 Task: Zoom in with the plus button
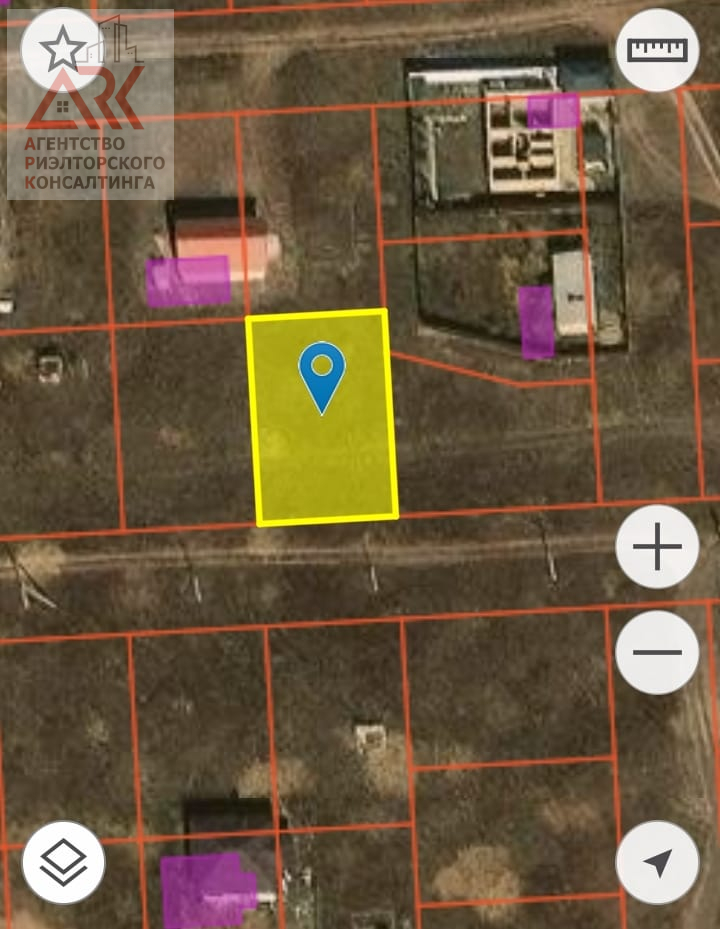click(x=657, y=546)
